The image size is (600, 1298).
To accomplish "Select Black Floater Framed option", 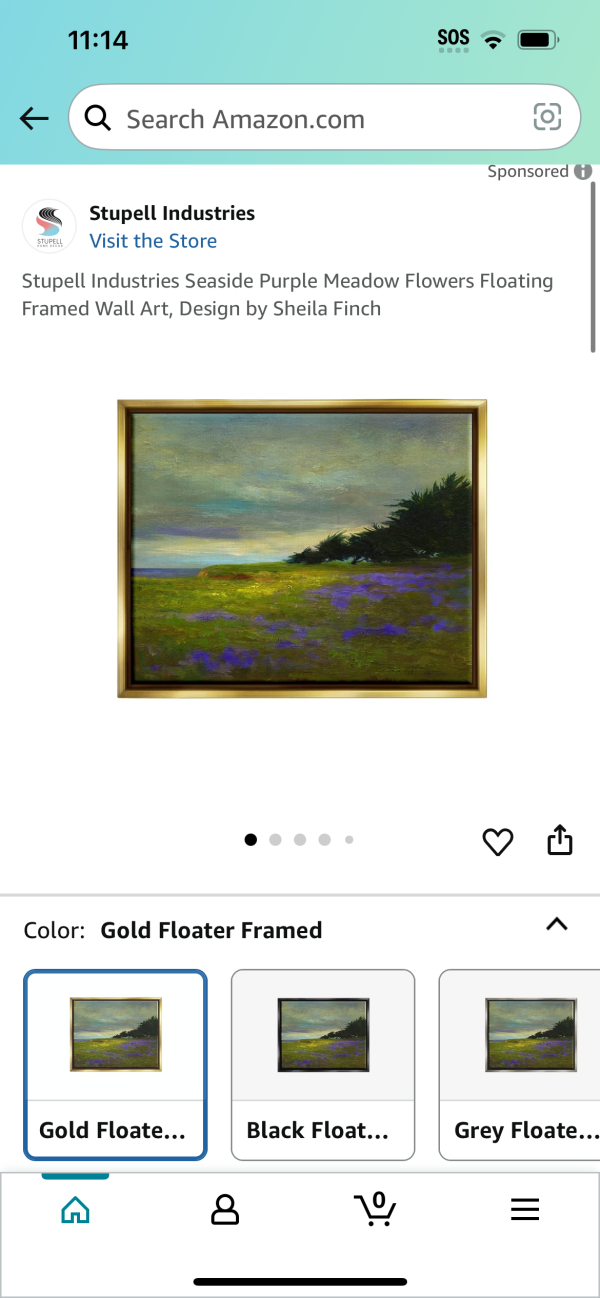I will [322, 1064].
